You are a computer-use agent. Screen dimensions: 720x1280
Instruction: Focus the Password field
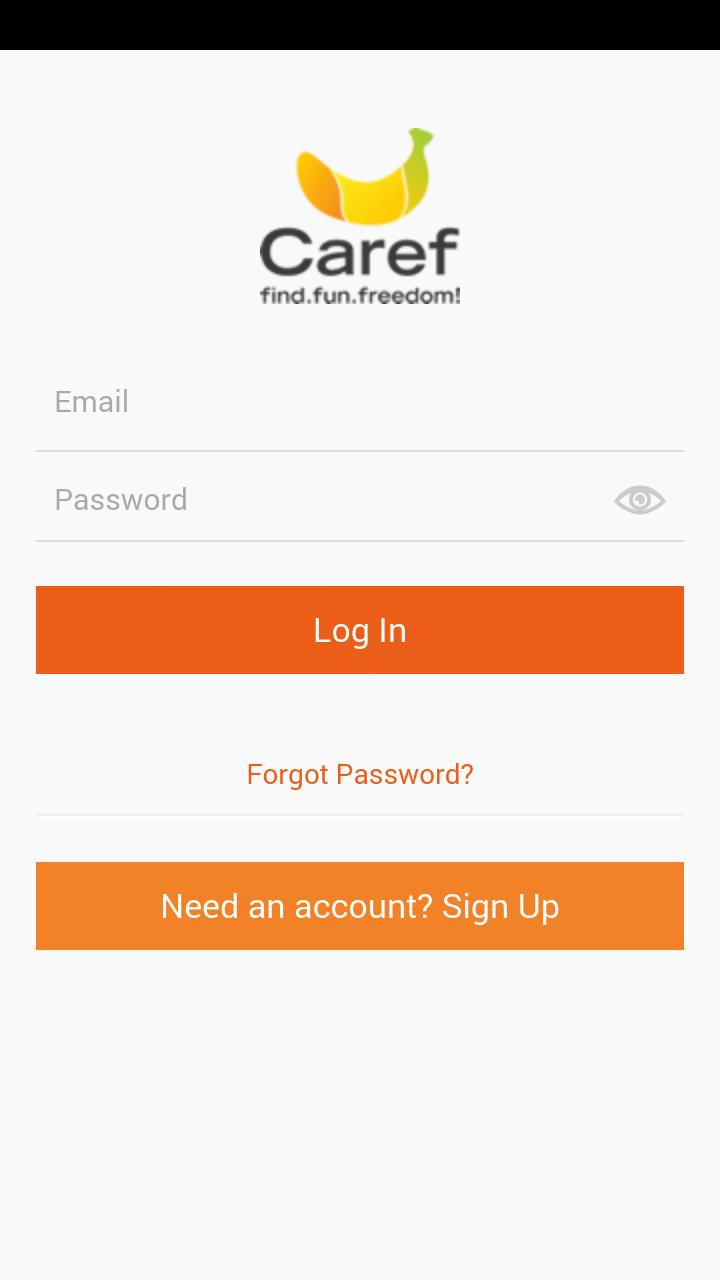[320, 500]
